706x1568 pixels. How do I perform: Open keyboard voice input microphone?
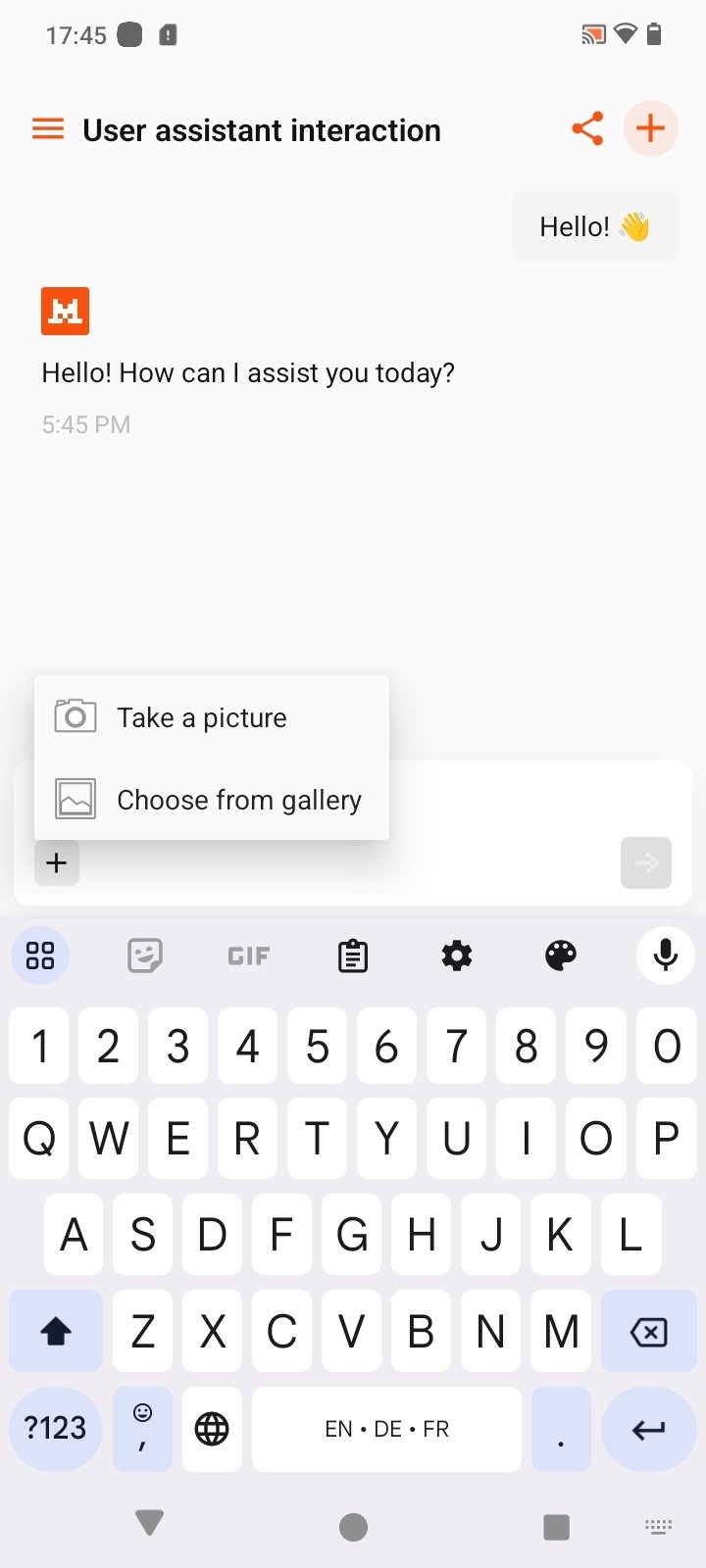(x=665, y=955)
